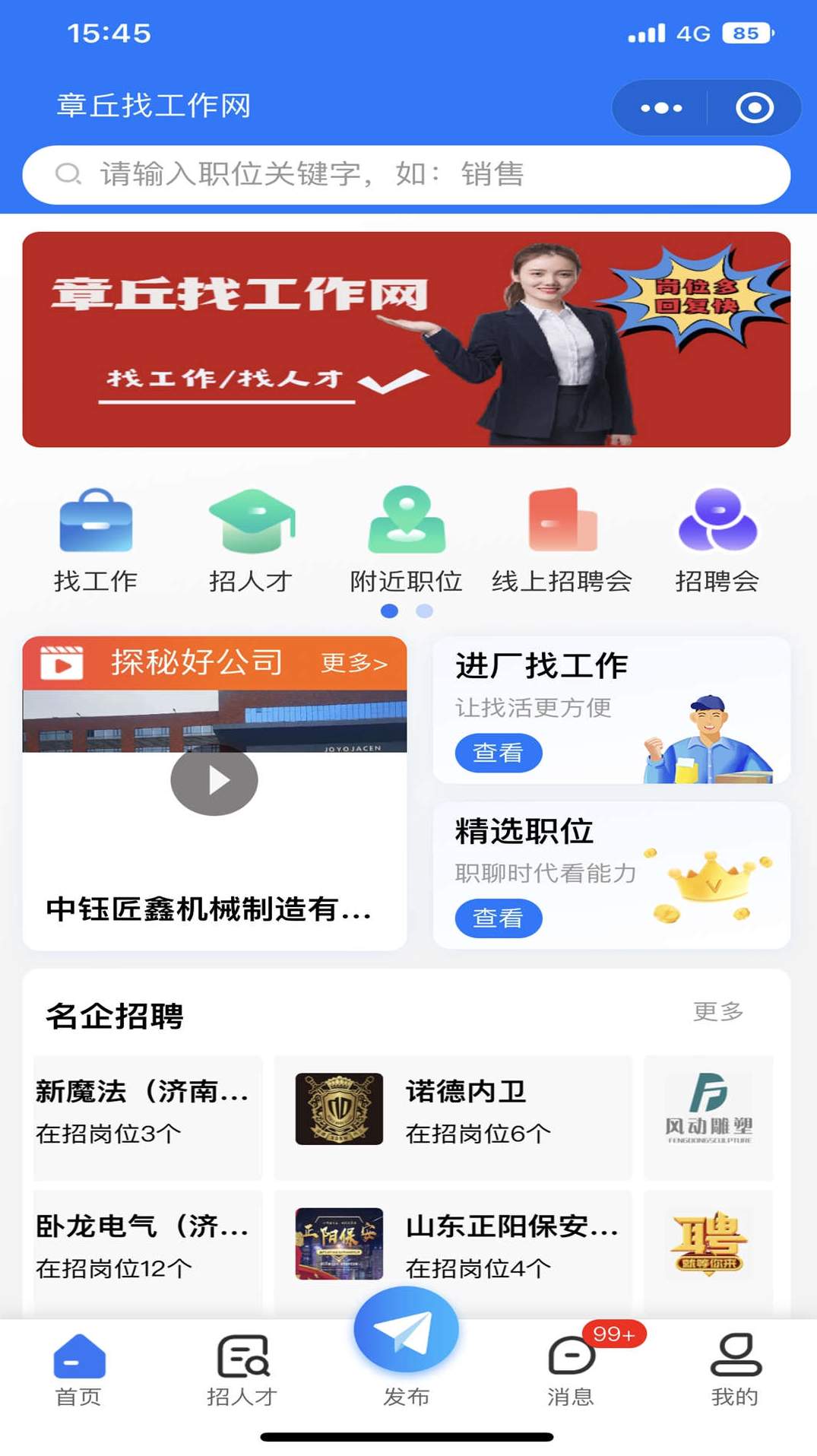Screen dimensions: 817x1456
Task: Switch carousel to the second page dot
Action: point(423,610)
